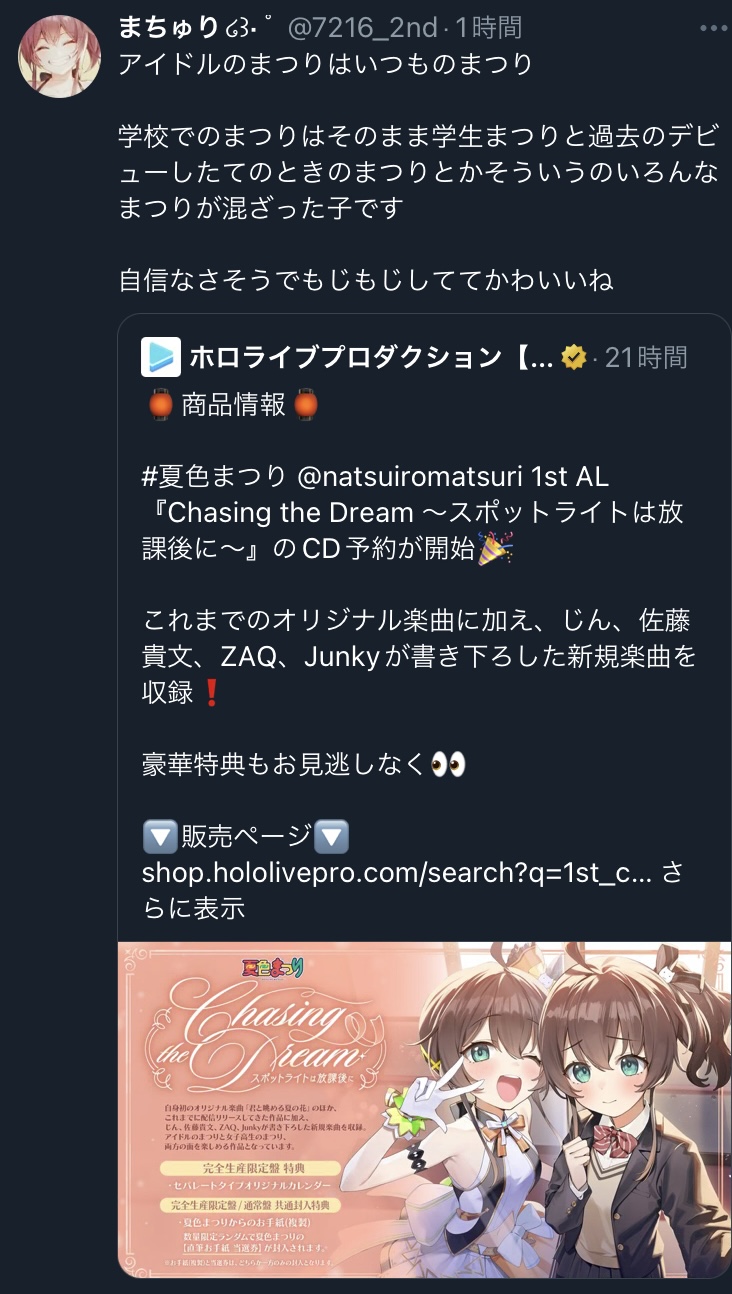Open the Chasing the Dream album image
Image resolution: width=732 pixels, height=1294 pixels.
click(424, 1110)
